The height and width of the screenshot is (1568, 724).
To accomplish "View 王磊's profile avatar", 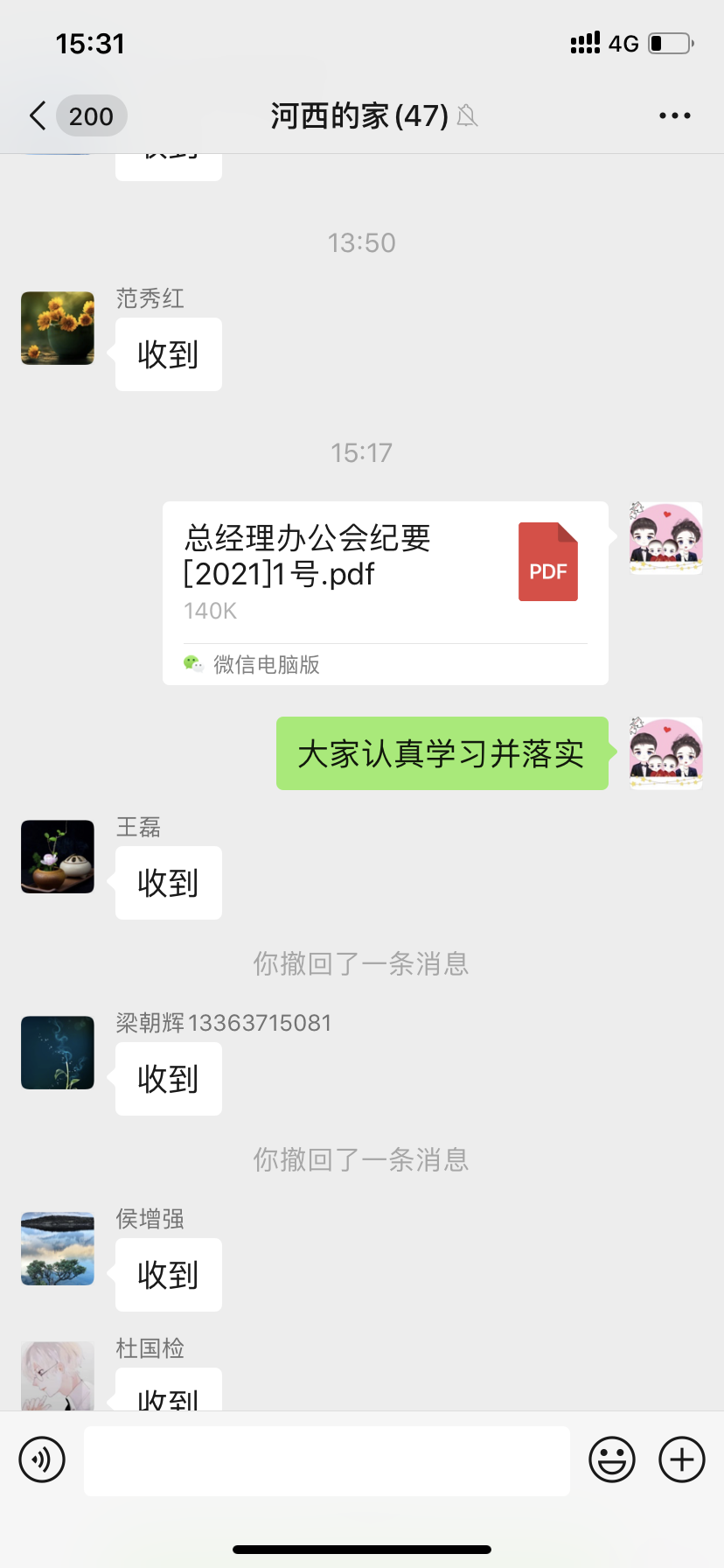I will pyautogui.click(x=58, y=857).
